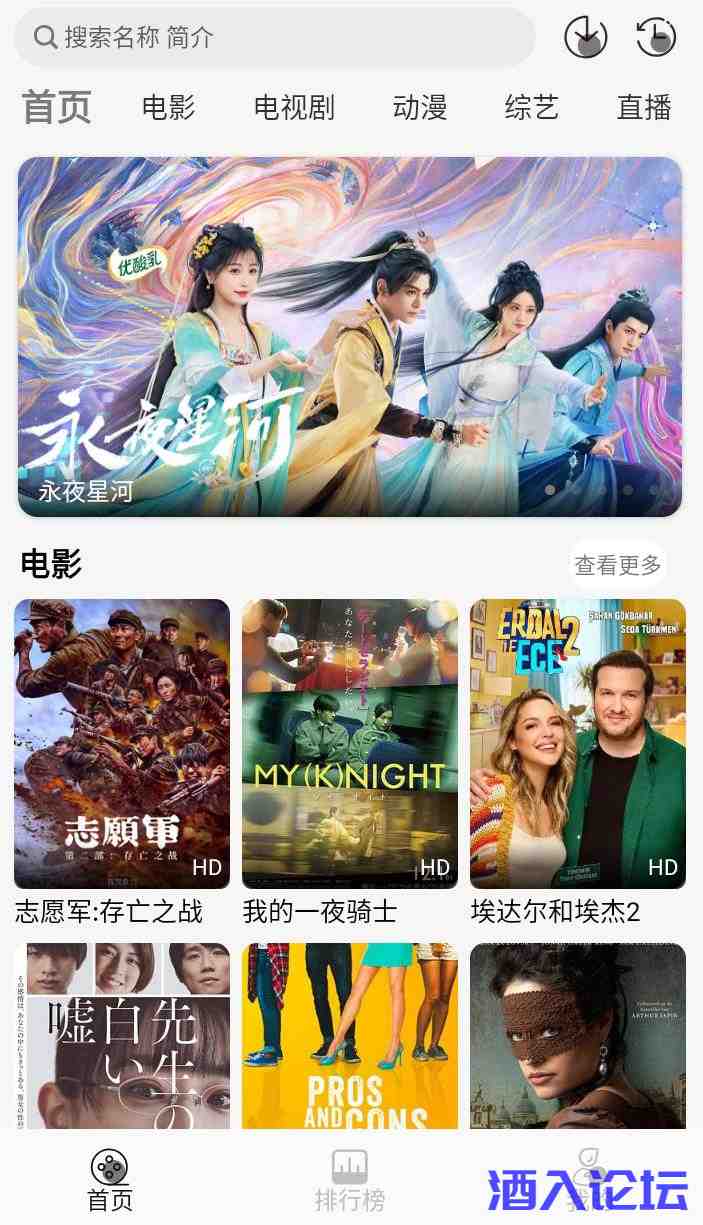Image resolution: width=703 pixels, height=1225 pixels.
Task: Open the downloads icon
Action: click(585, 38)
